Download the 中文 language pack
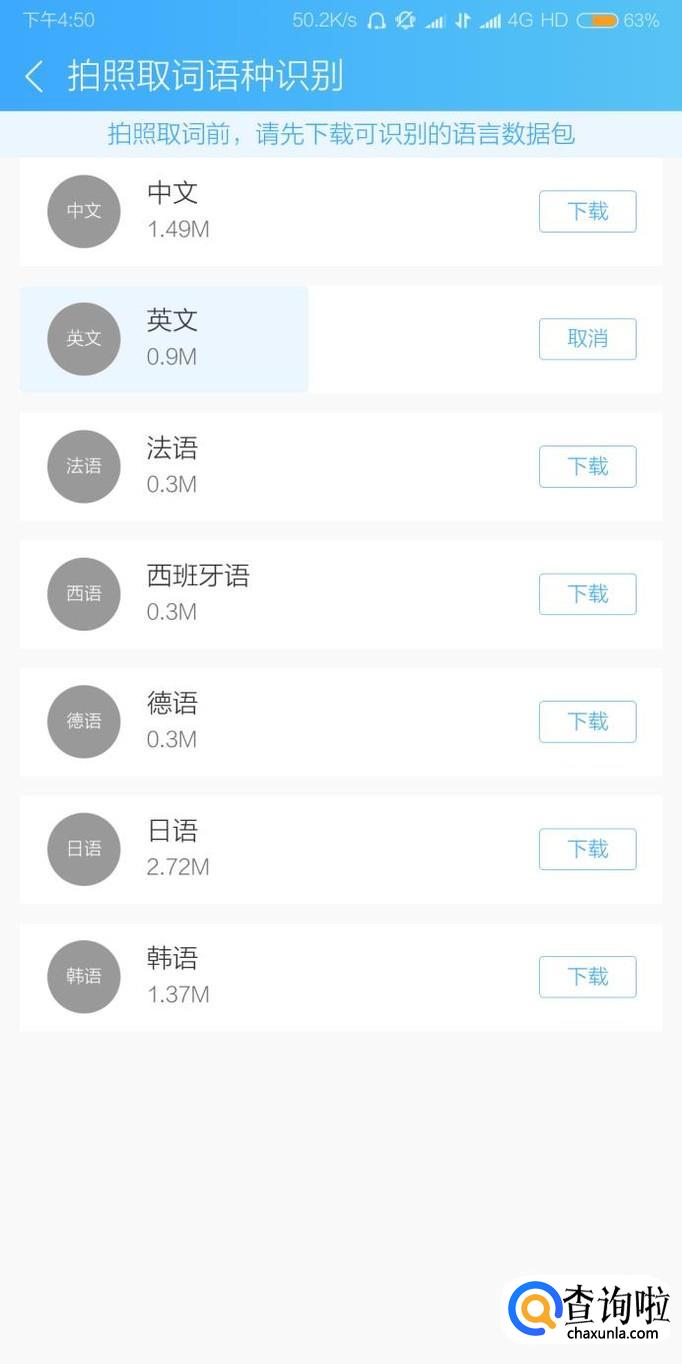The width and height of the screenshot is (682, 1364). click(587, 211)
